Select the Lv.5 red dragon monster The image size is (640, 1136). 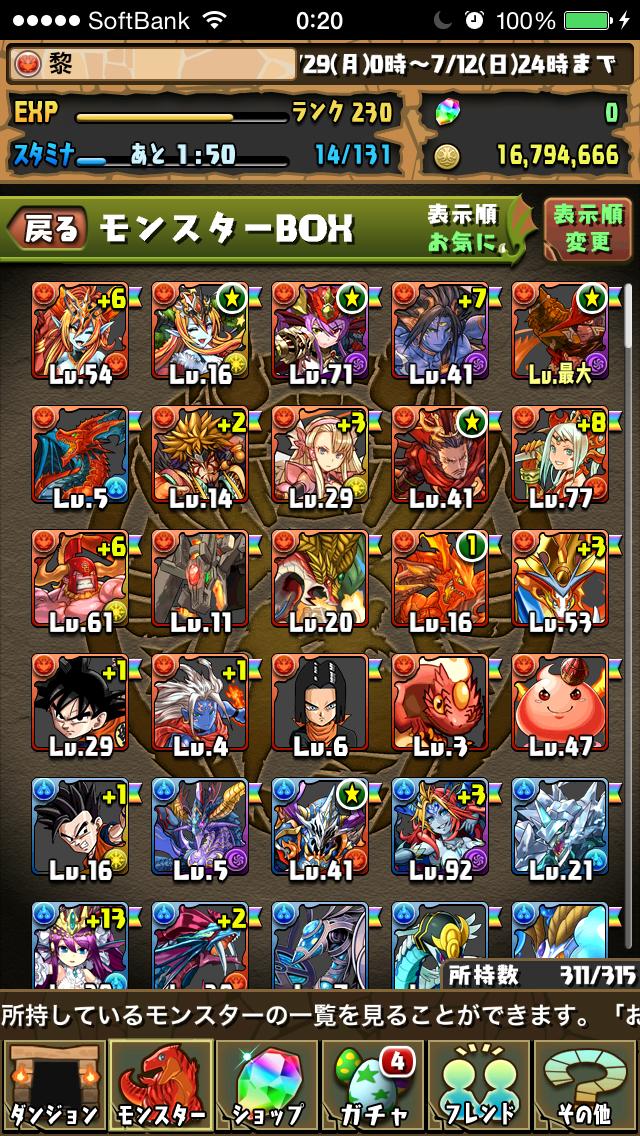[80, 455]
